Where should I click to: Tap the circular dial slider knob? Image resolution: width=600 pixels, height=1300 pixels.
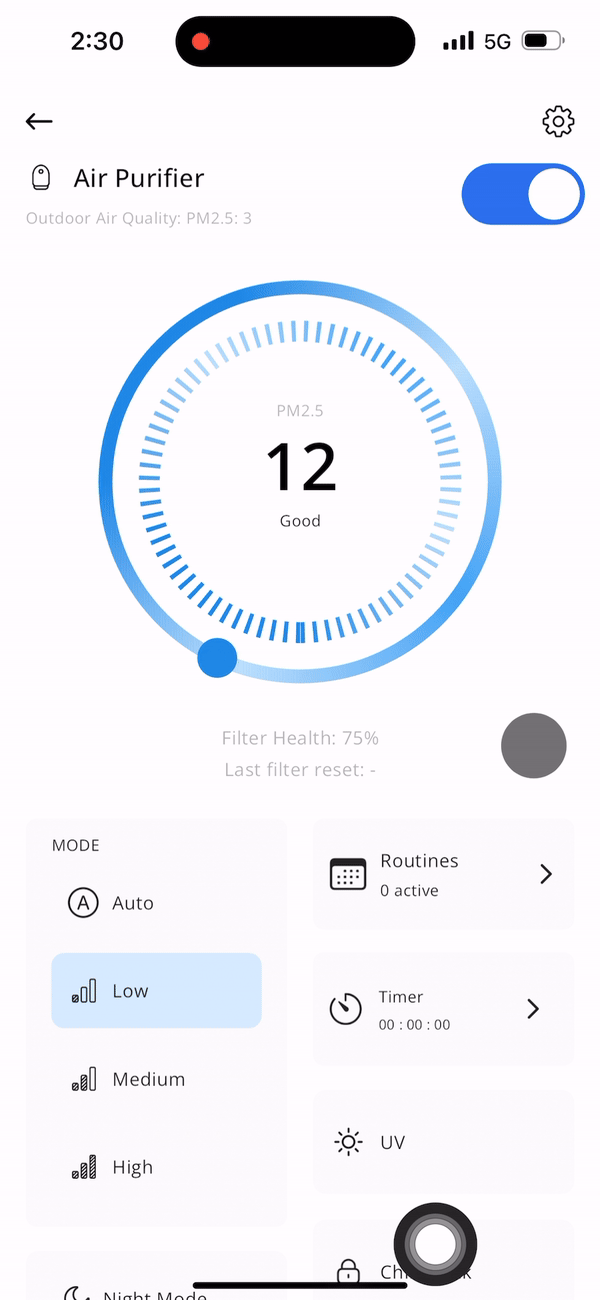pyautogui.click(x=217, y=658)
